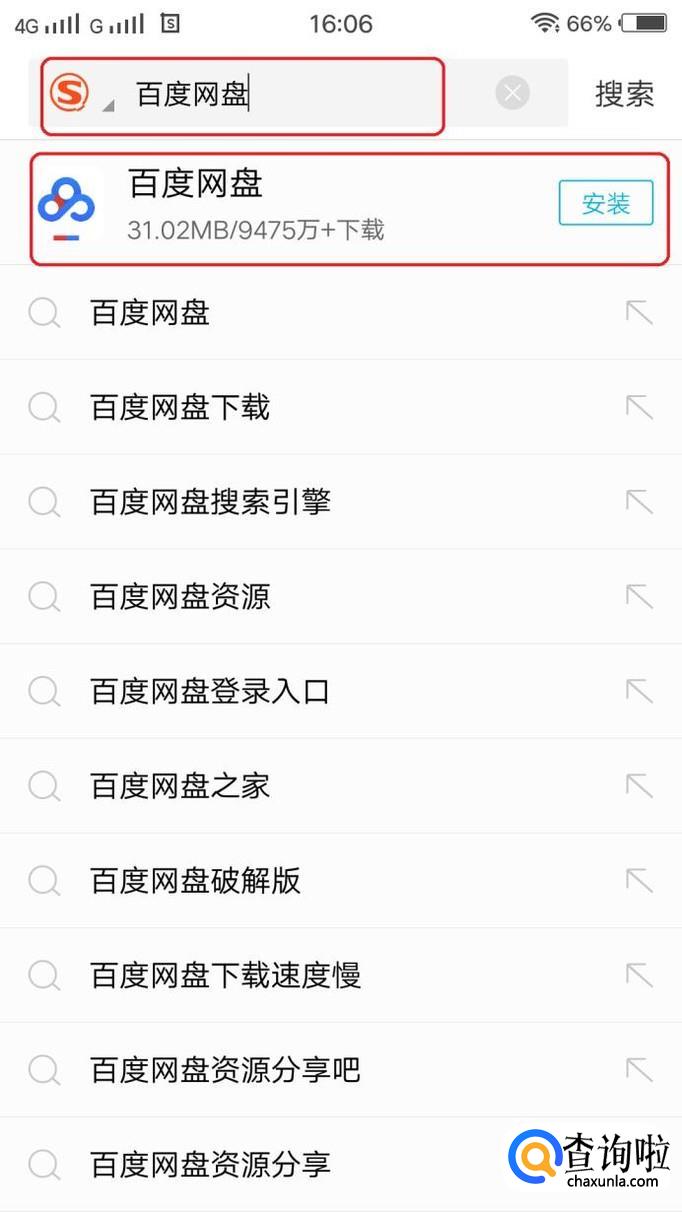The image size is (682, 1212).
Task: Select the suggestion 百度网盘破解版
Action: pyautogui.click(x=195, y=881)
